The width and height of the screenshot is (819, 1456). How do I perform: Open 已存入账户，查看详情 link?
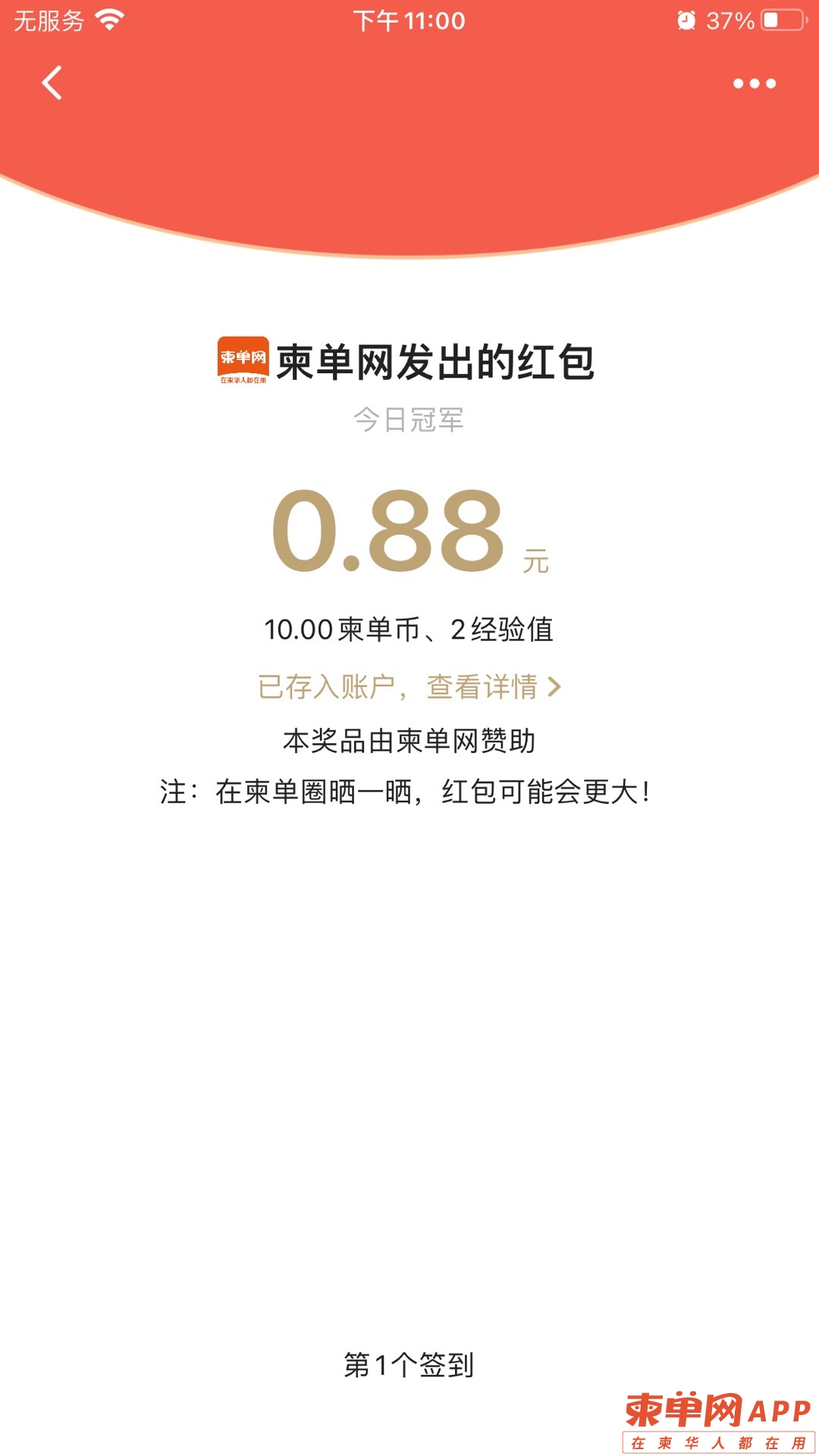tap(409, 687)
